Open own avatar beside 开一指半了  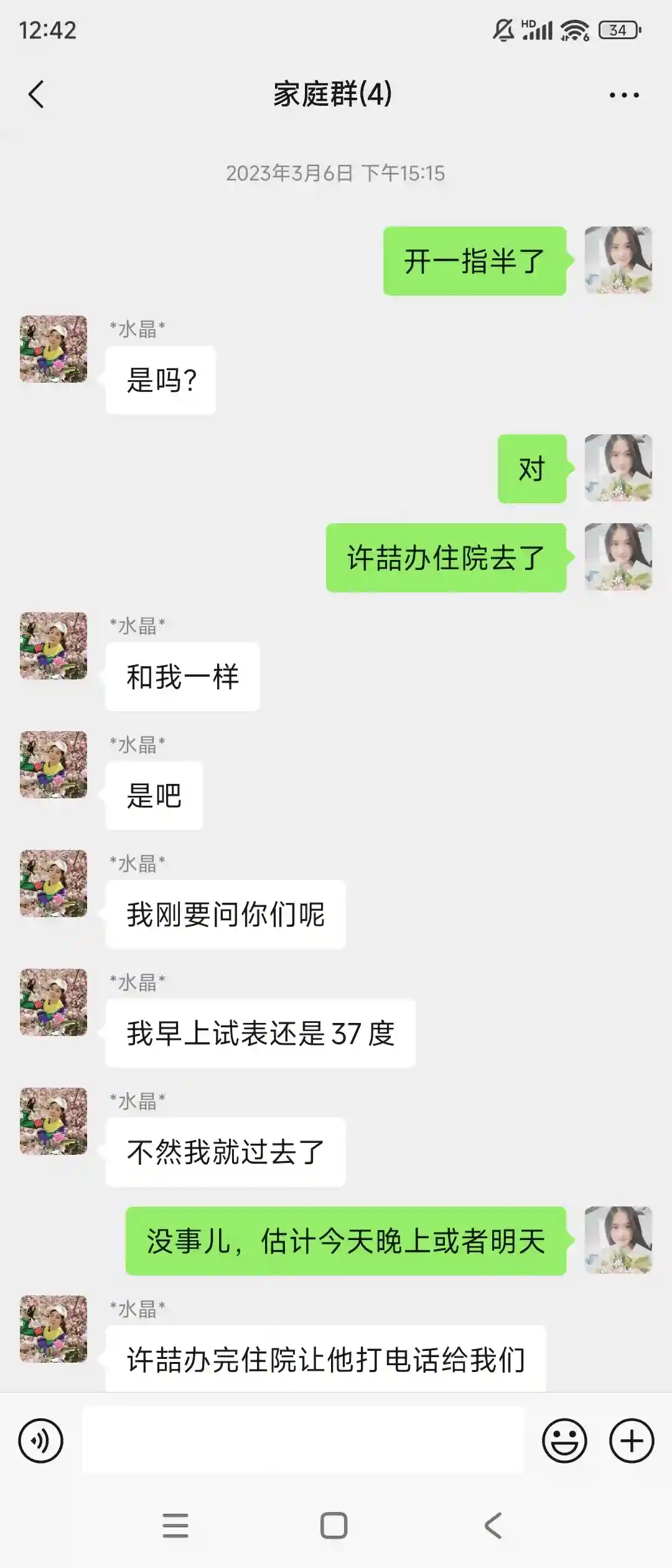[x=618, y=260]
